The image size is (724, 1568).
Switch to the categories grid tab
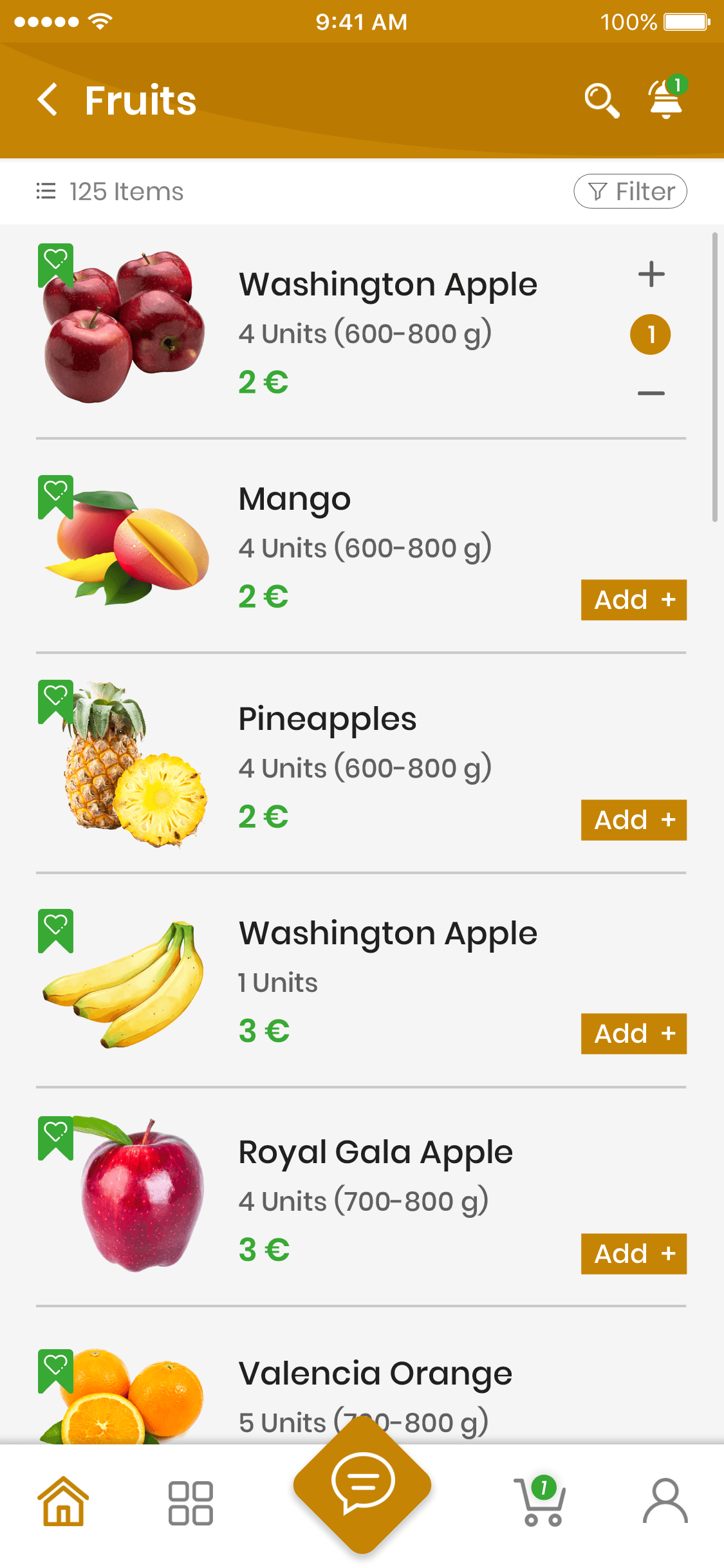(x=190, y=1503)
